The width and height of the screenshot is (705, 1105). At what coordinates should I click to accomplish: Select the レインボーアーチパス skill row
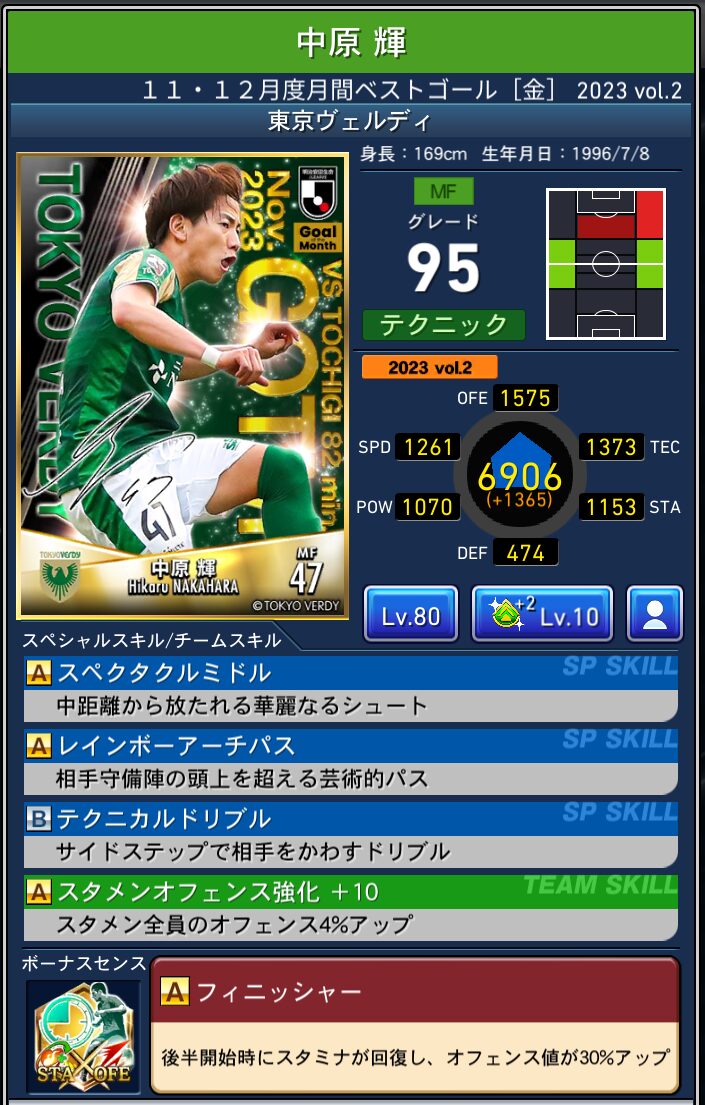(350, 761)
